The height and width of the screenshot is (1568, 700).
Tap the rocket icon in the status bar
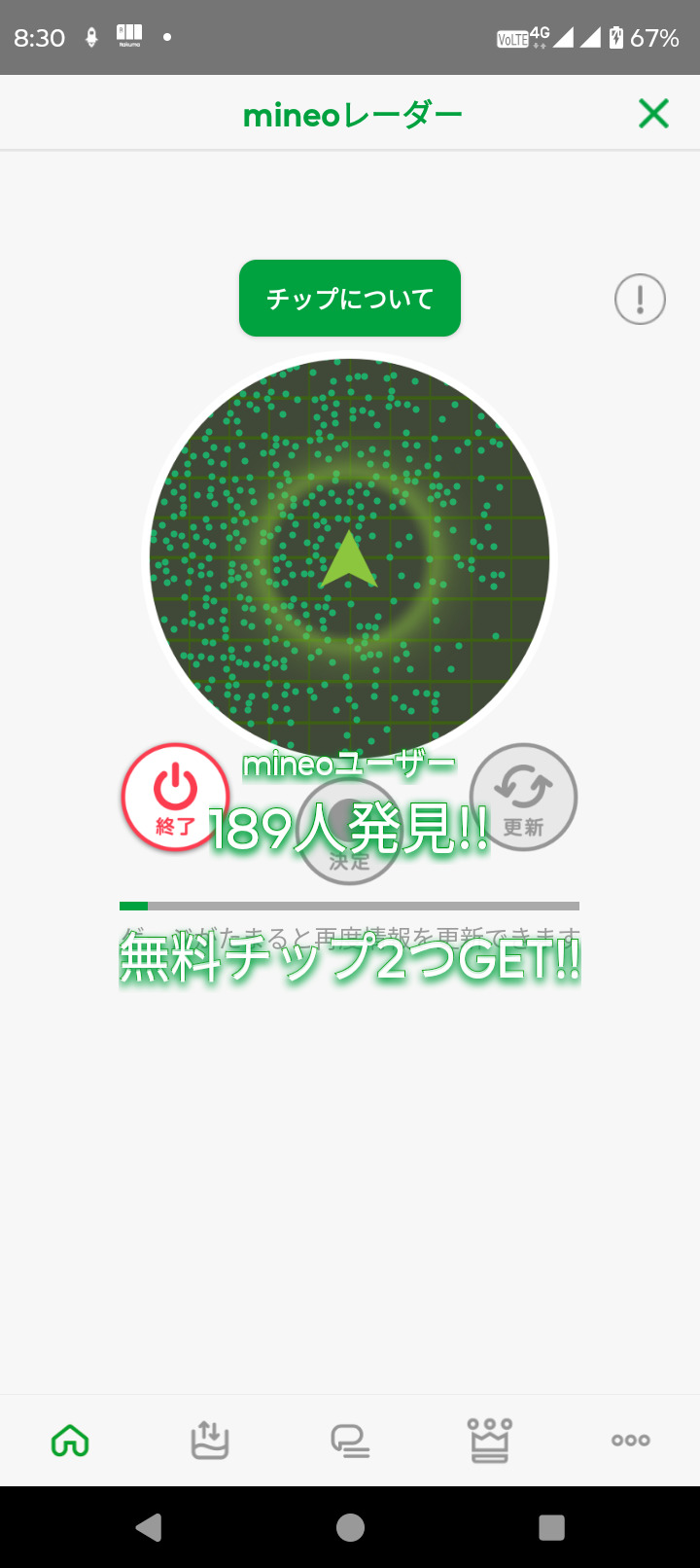92,37
